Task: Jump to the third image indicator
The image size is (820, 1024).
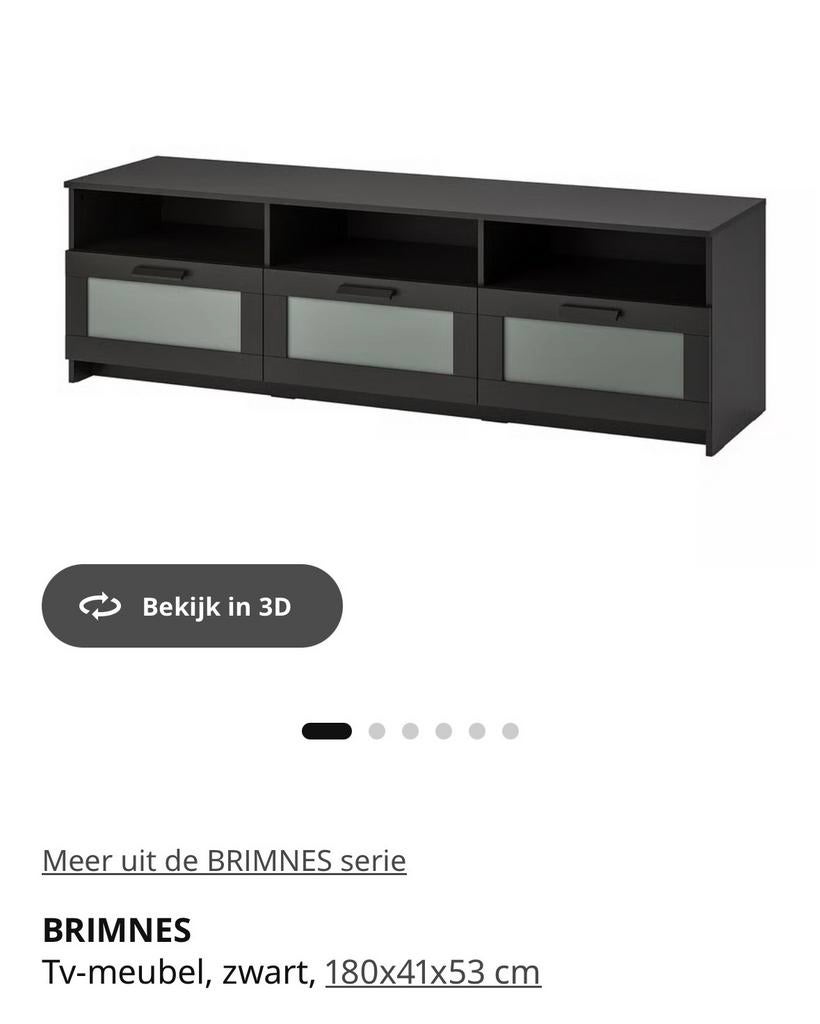Action: click(411, 731)
